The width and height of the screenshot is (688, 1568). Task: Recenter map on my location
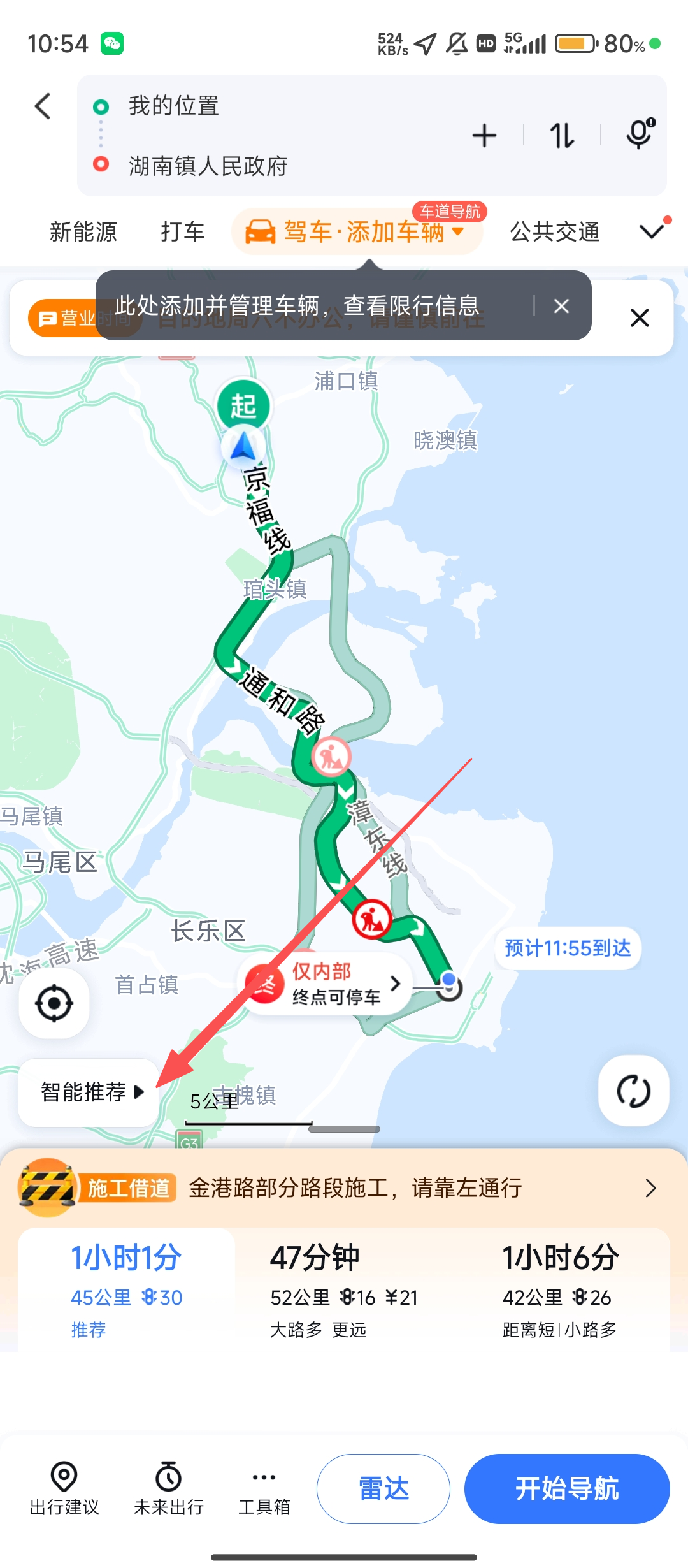(54, 1003)
